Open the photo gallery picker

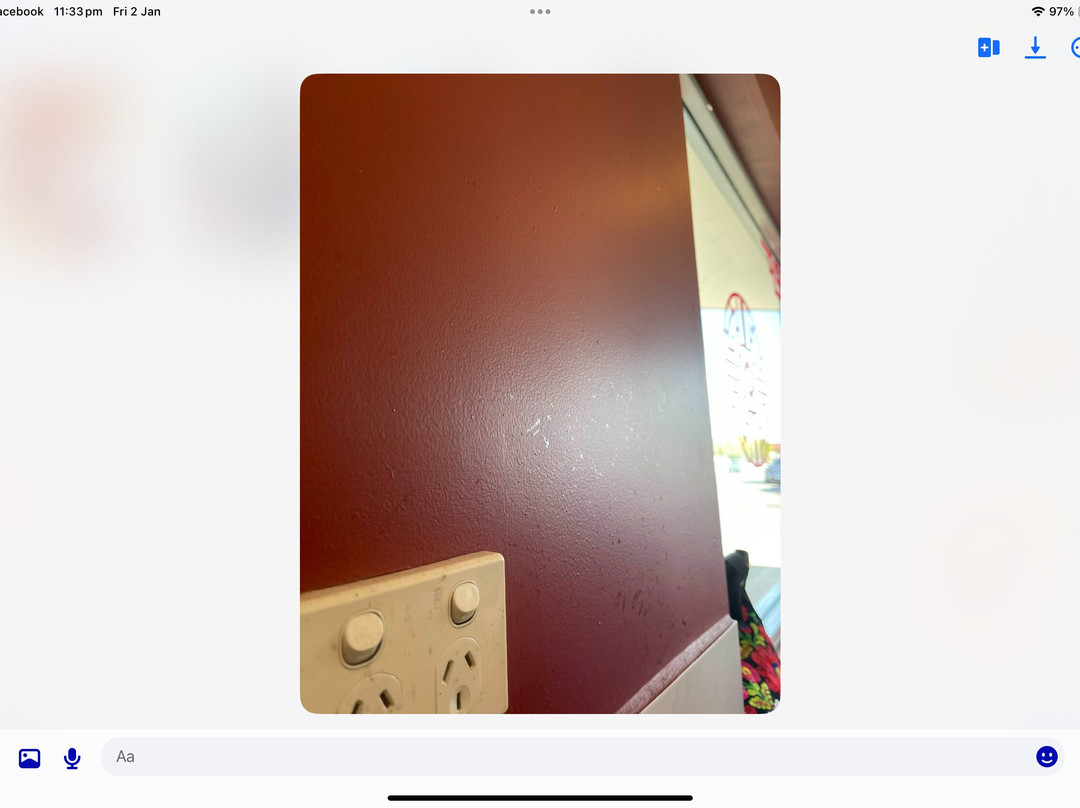pyautogui.click(x=30, y=758)
